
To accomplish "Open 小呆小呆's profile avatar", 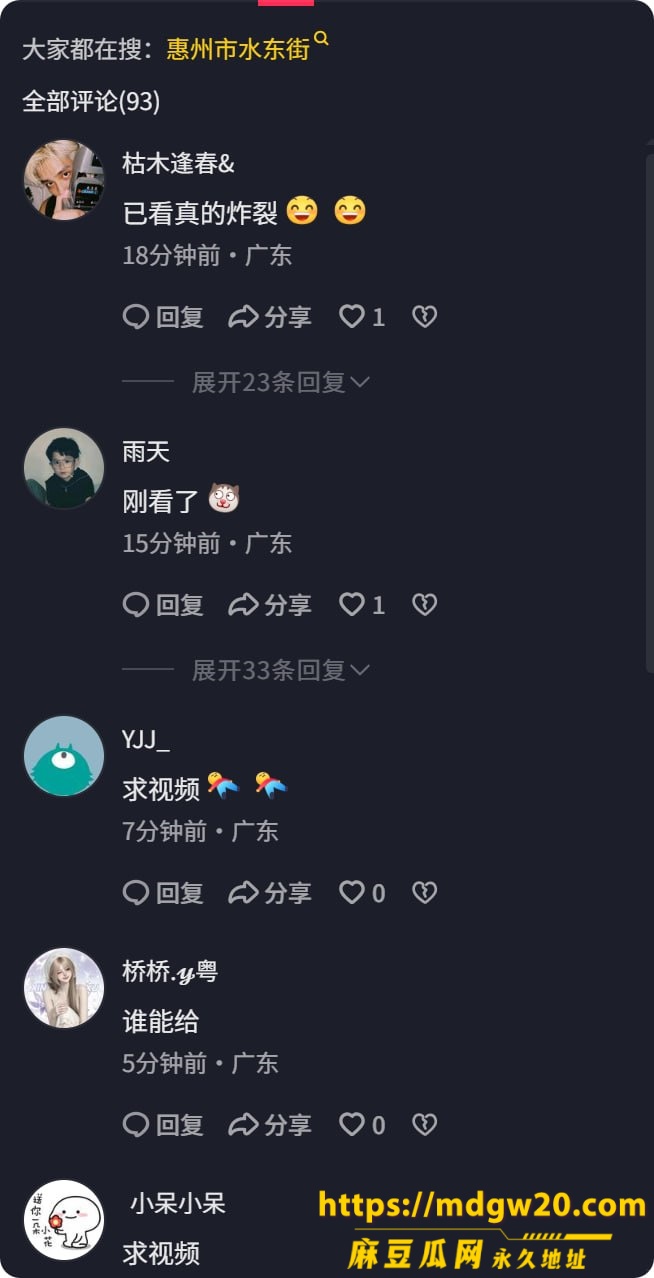I will 64,1220.
